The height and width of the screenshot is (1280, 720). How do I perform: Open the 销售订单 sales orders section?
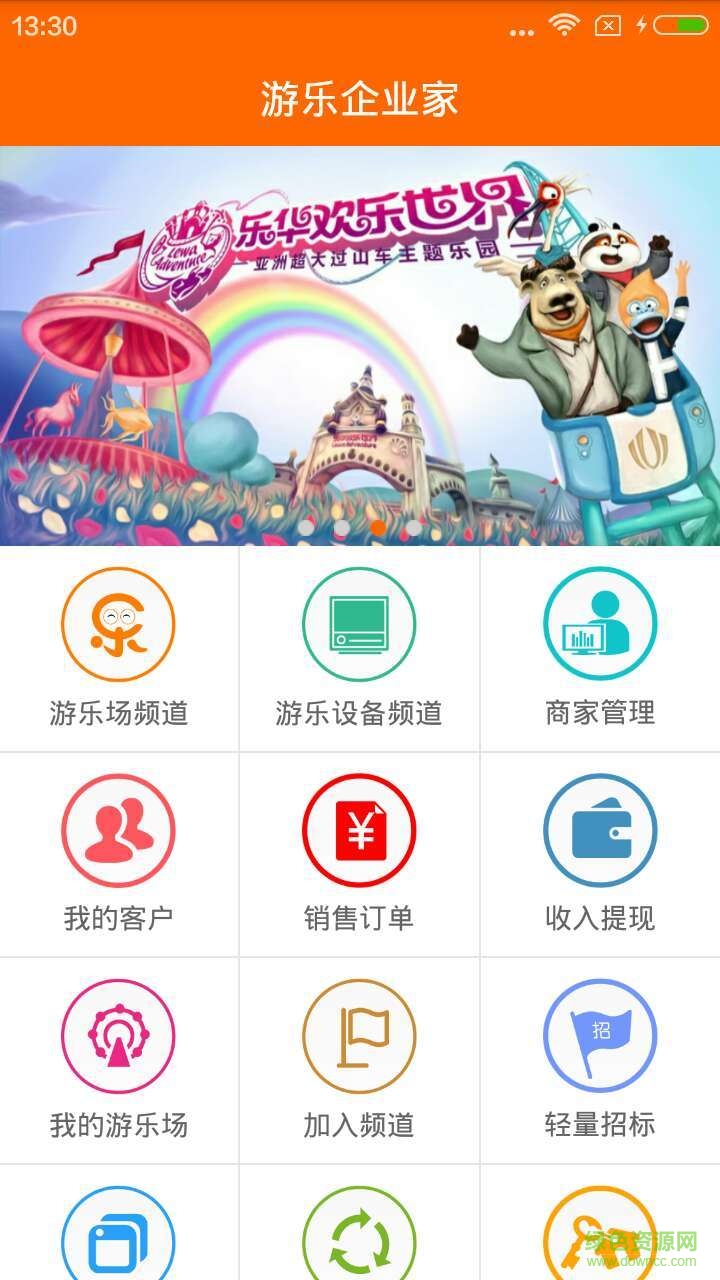pos(359,855)
